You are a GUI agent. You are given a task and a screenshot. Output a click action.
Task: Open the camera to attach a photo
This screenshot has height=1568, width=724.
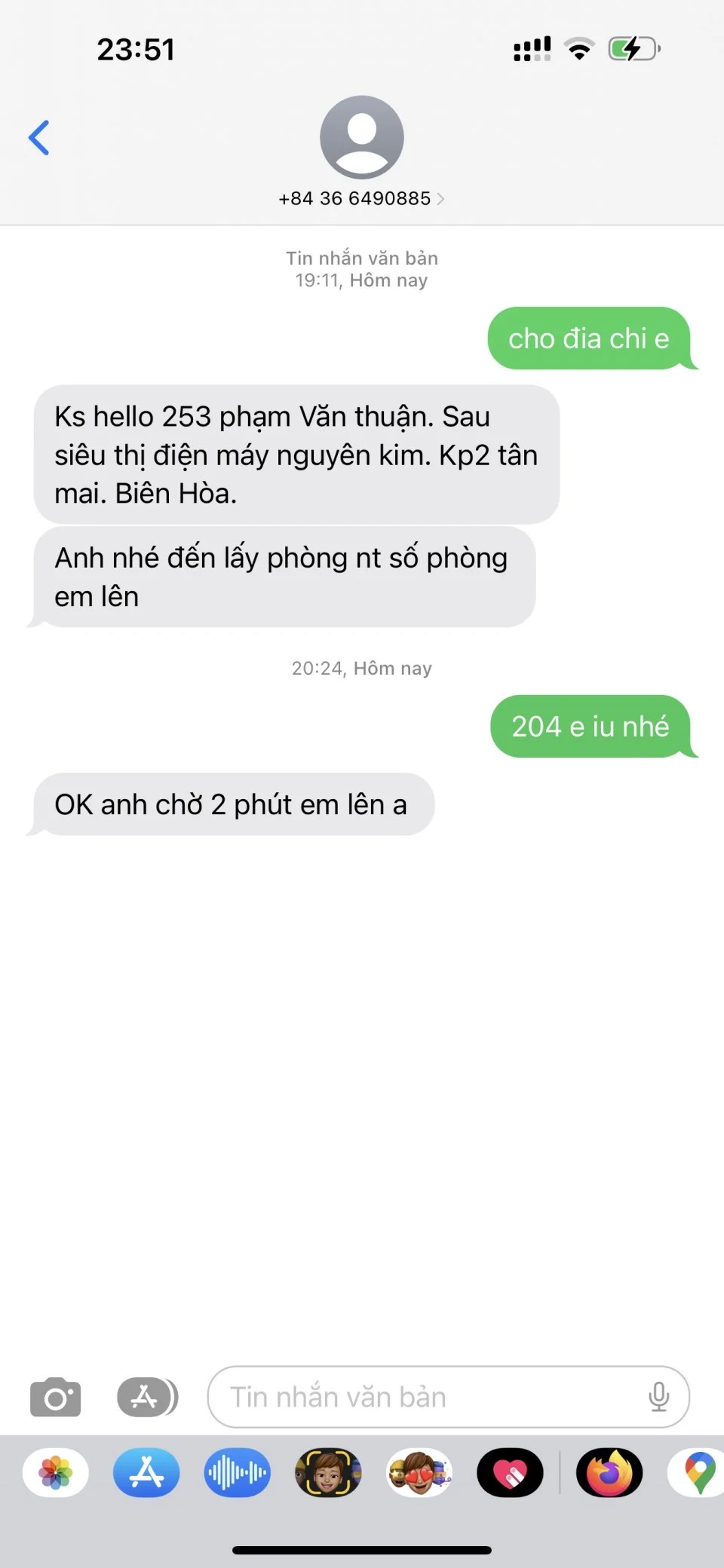point(55,1398)
